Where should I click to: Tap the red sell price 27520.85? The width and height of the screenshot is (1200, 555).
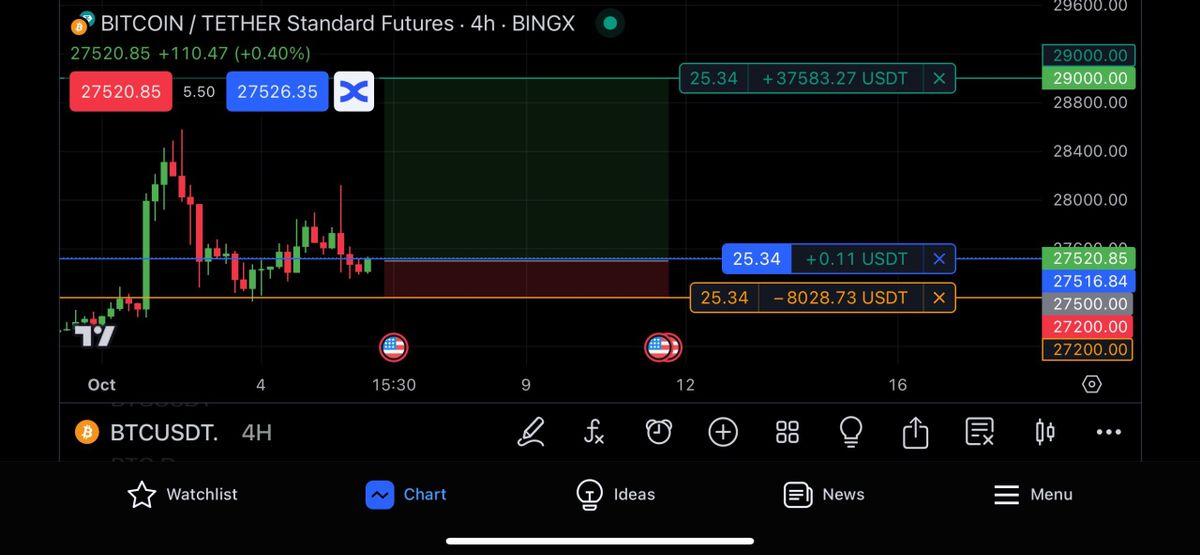pos(121,92)
